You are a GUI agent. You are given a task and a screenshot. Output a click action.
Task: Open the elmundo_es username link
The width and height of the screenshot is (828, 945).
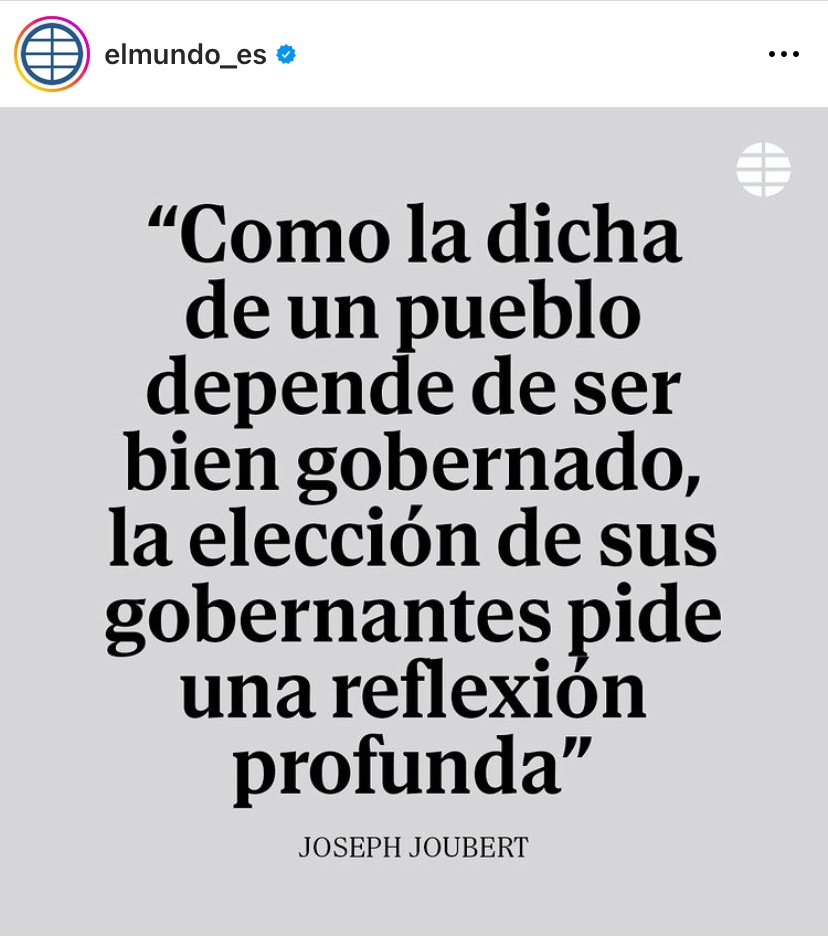(185, 55)
